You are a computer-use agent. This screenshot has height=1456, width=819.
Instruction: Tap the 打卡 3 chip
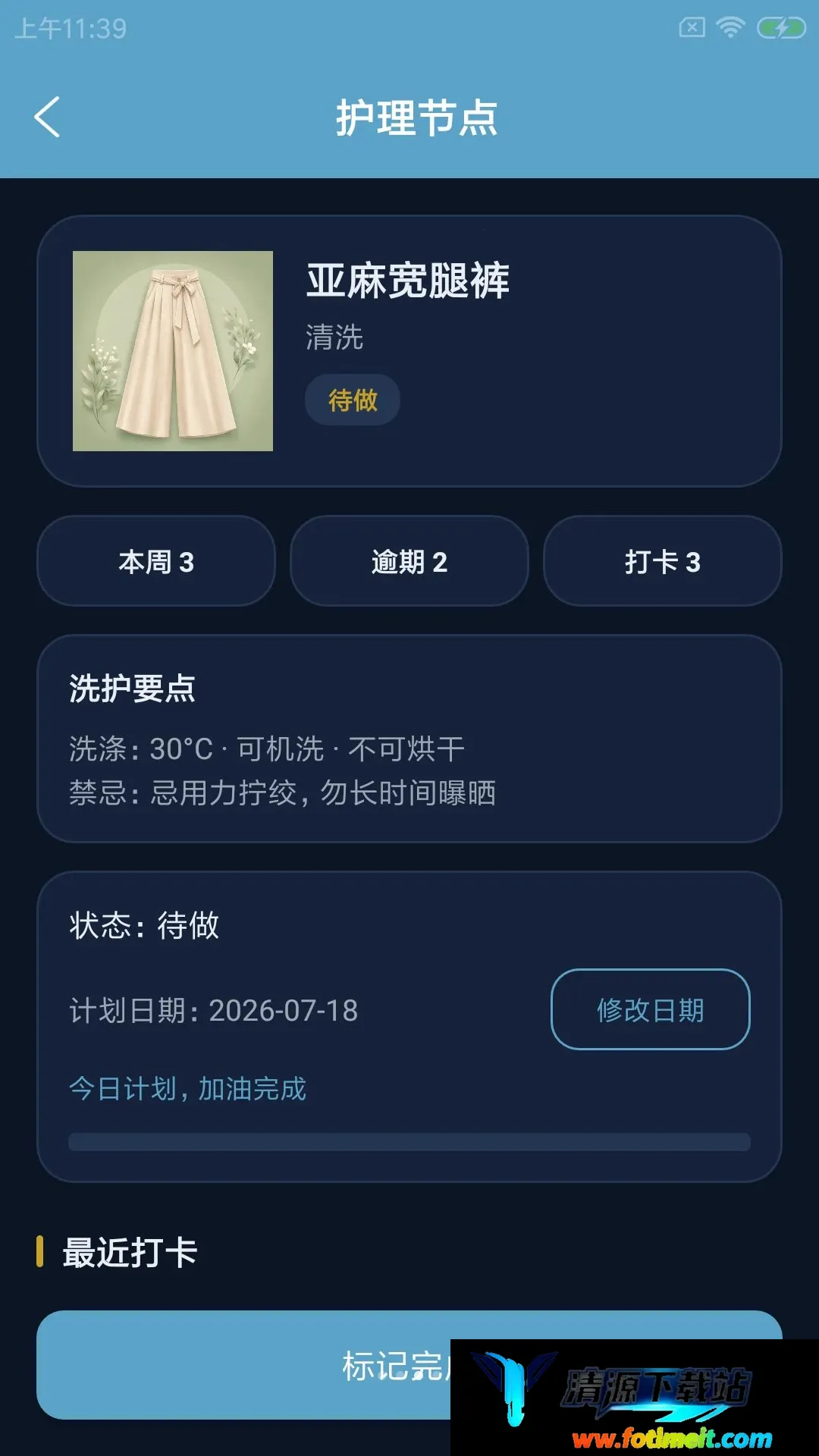[663, 561]
